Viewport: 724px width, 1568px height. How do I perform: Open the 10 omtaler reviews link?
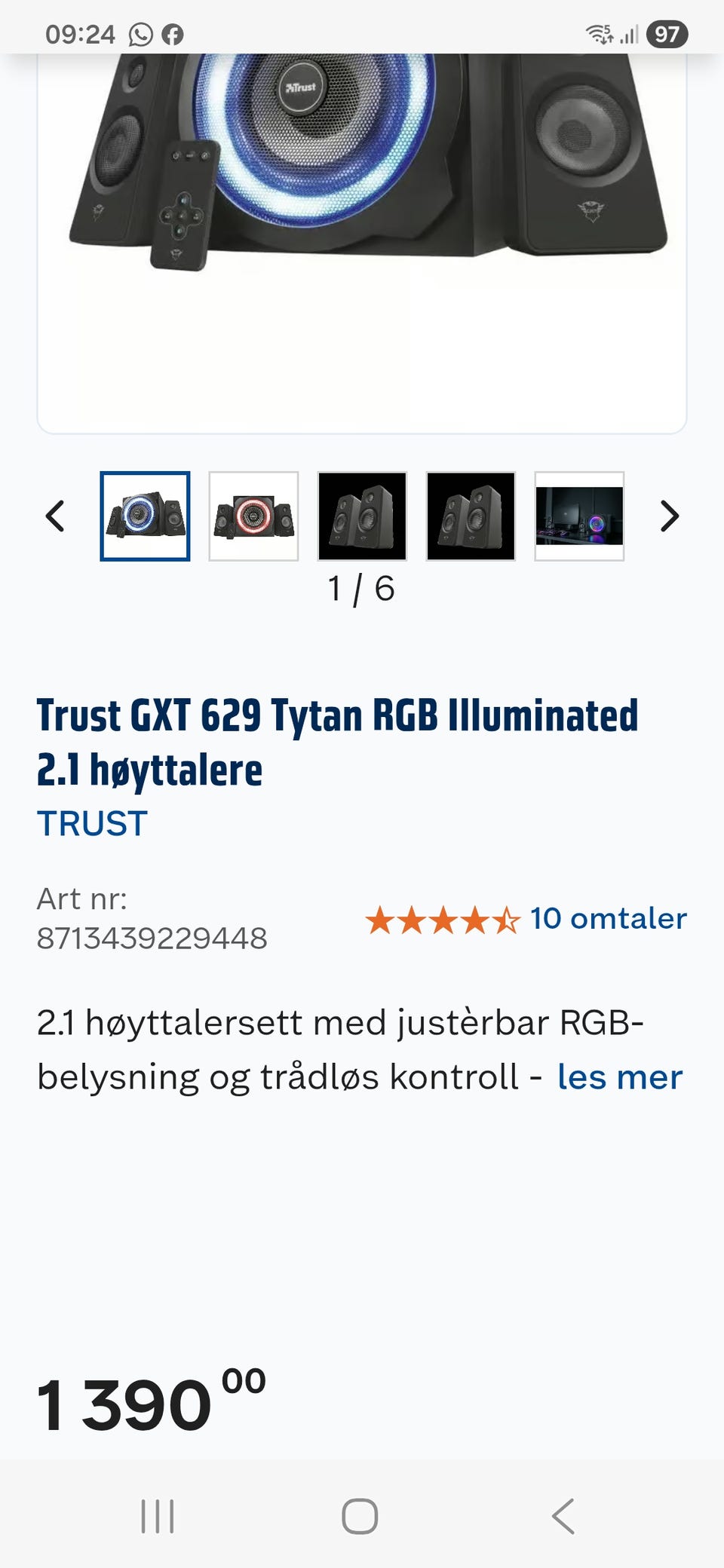pyautogui.click(x=607, y=919)
